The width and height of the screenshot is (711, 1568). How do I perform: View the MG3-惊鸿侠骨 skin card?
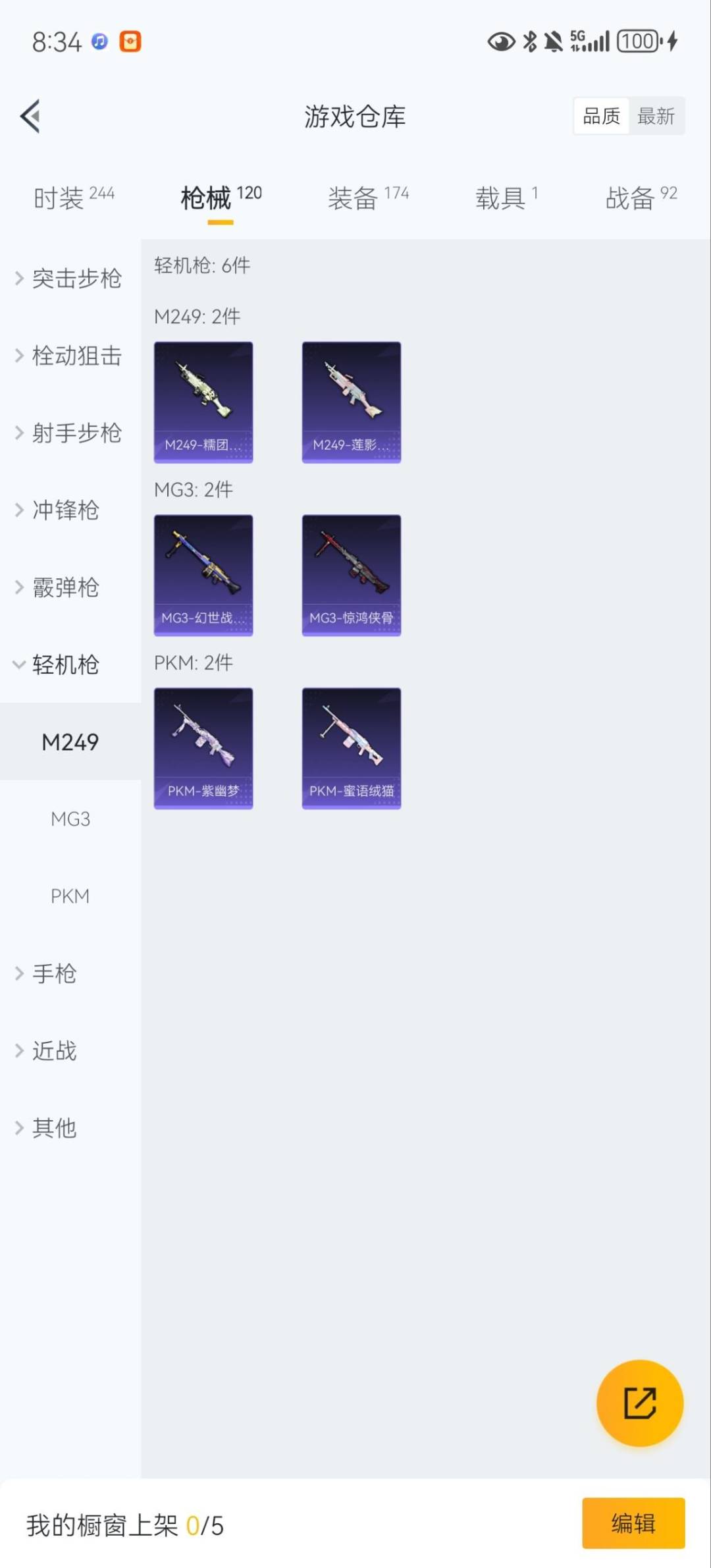[x=352, y=575]
